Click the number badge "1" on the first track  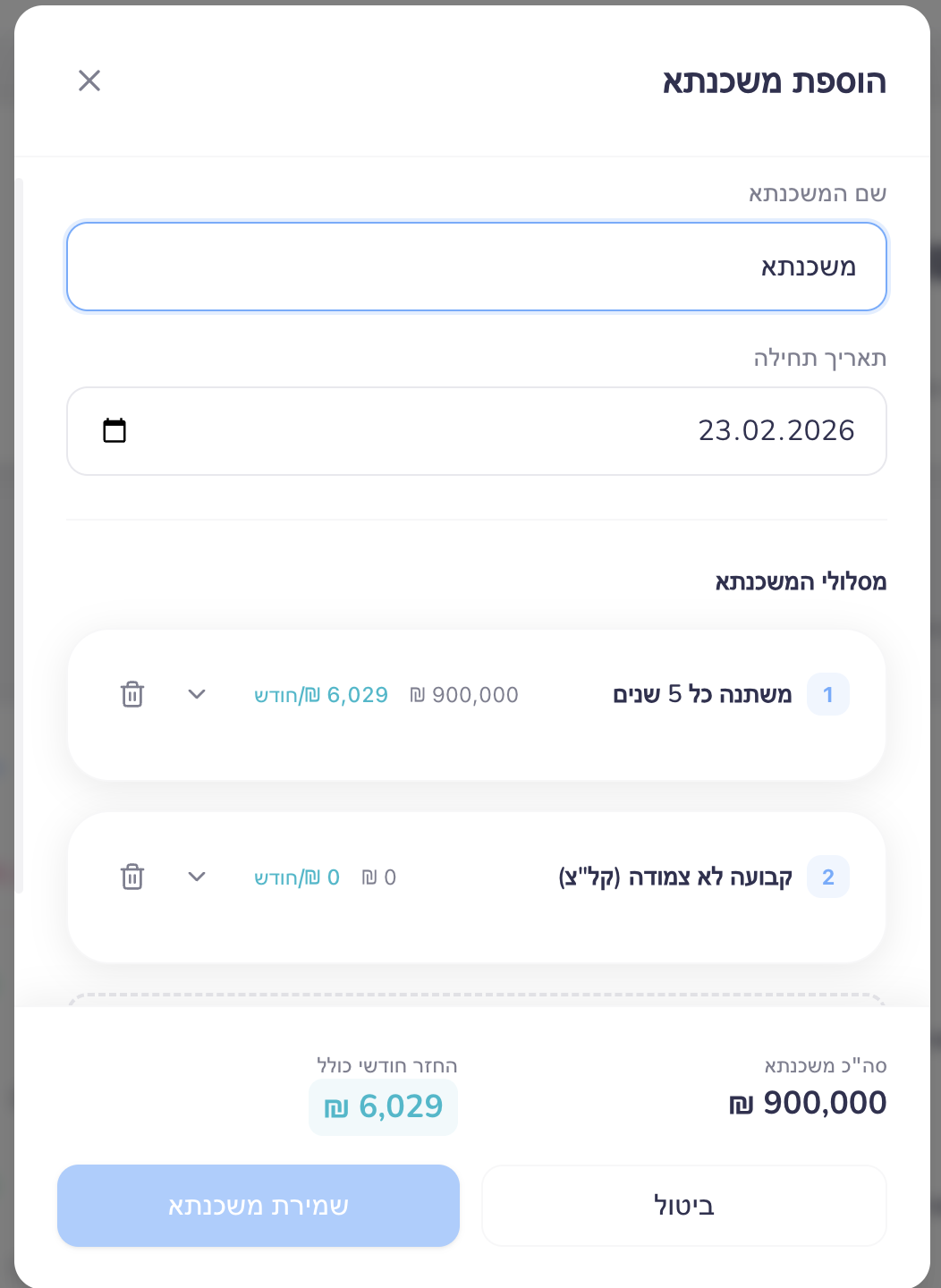pos(828,694)
